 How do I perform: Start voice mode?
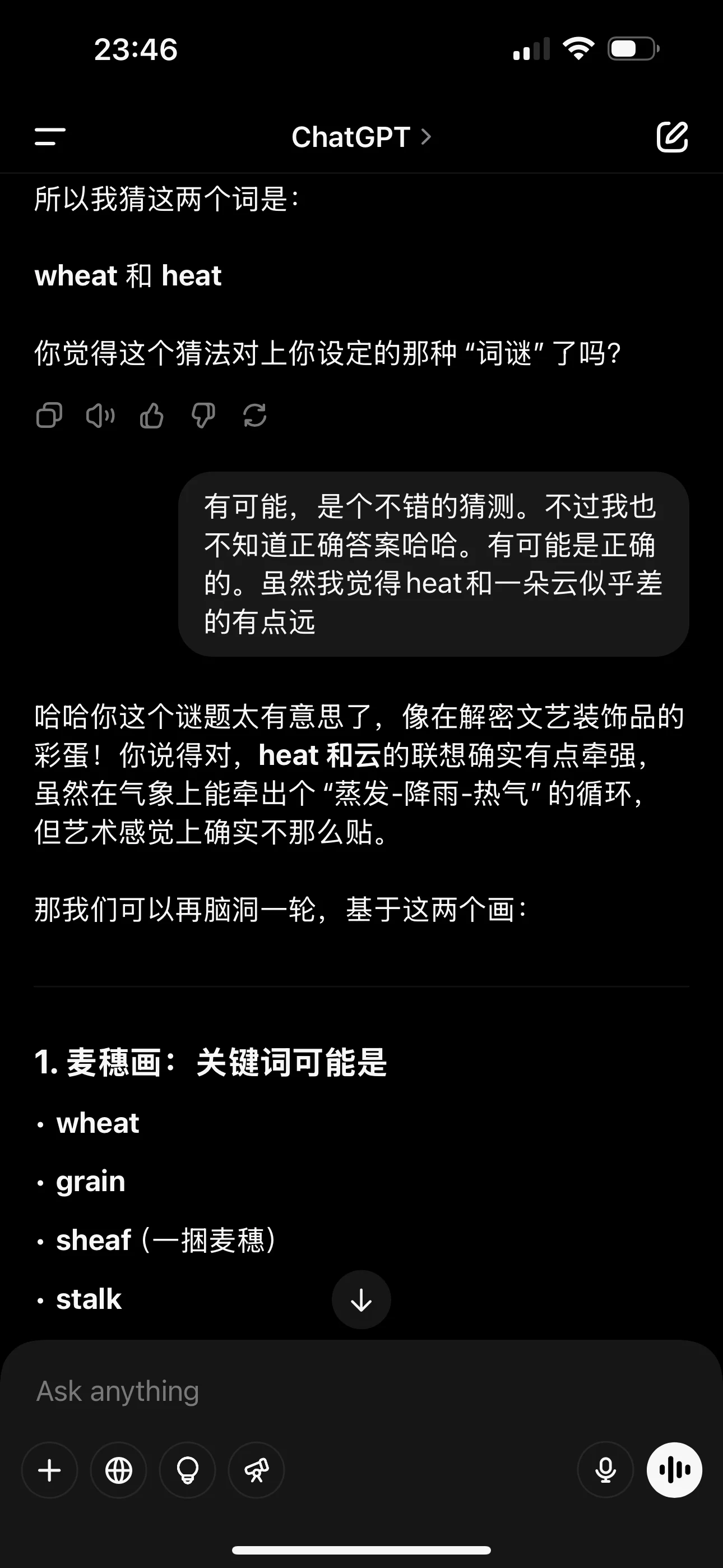[674, 1470]
